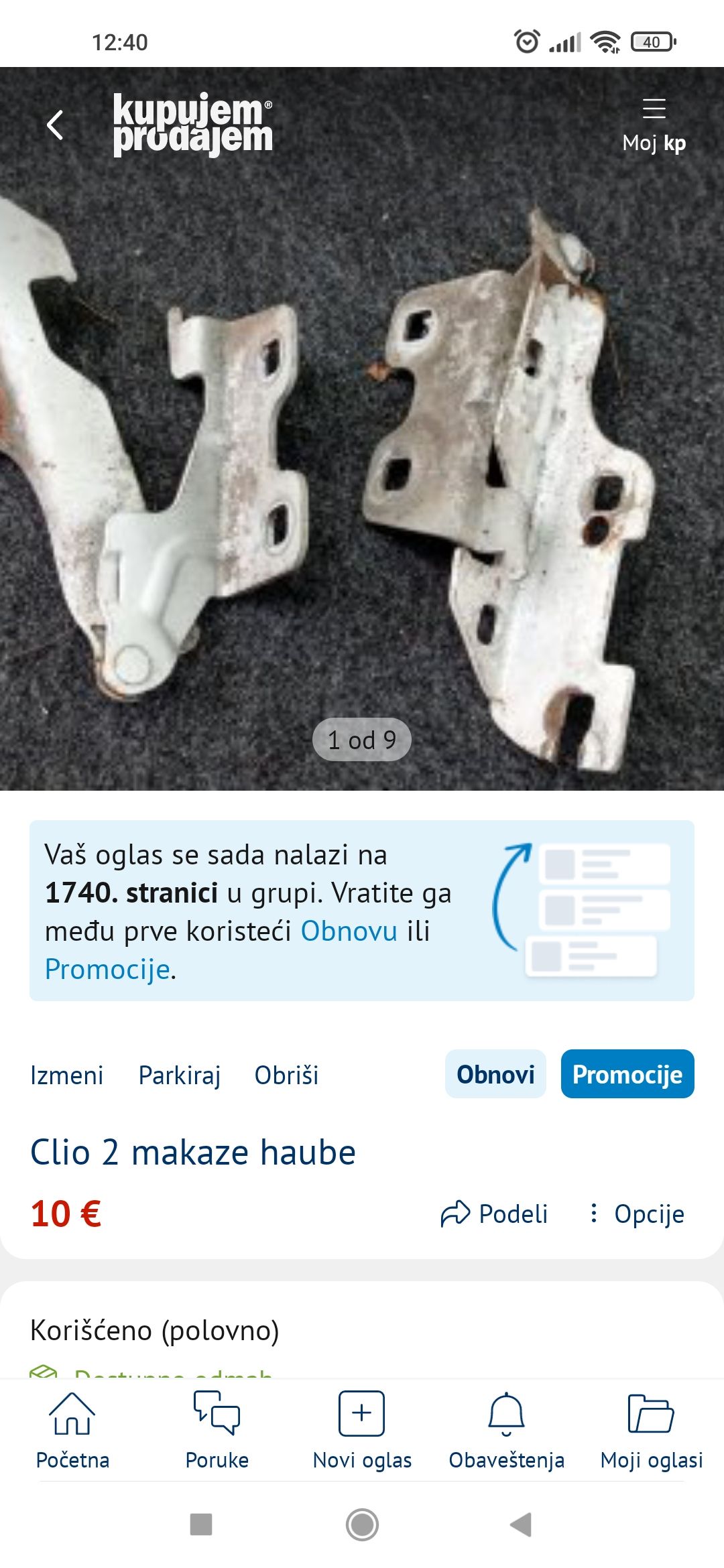The width and height of the screenshot is (724, 1568).
Task: Tap the system home button
Action: [x=362, y=1524]
